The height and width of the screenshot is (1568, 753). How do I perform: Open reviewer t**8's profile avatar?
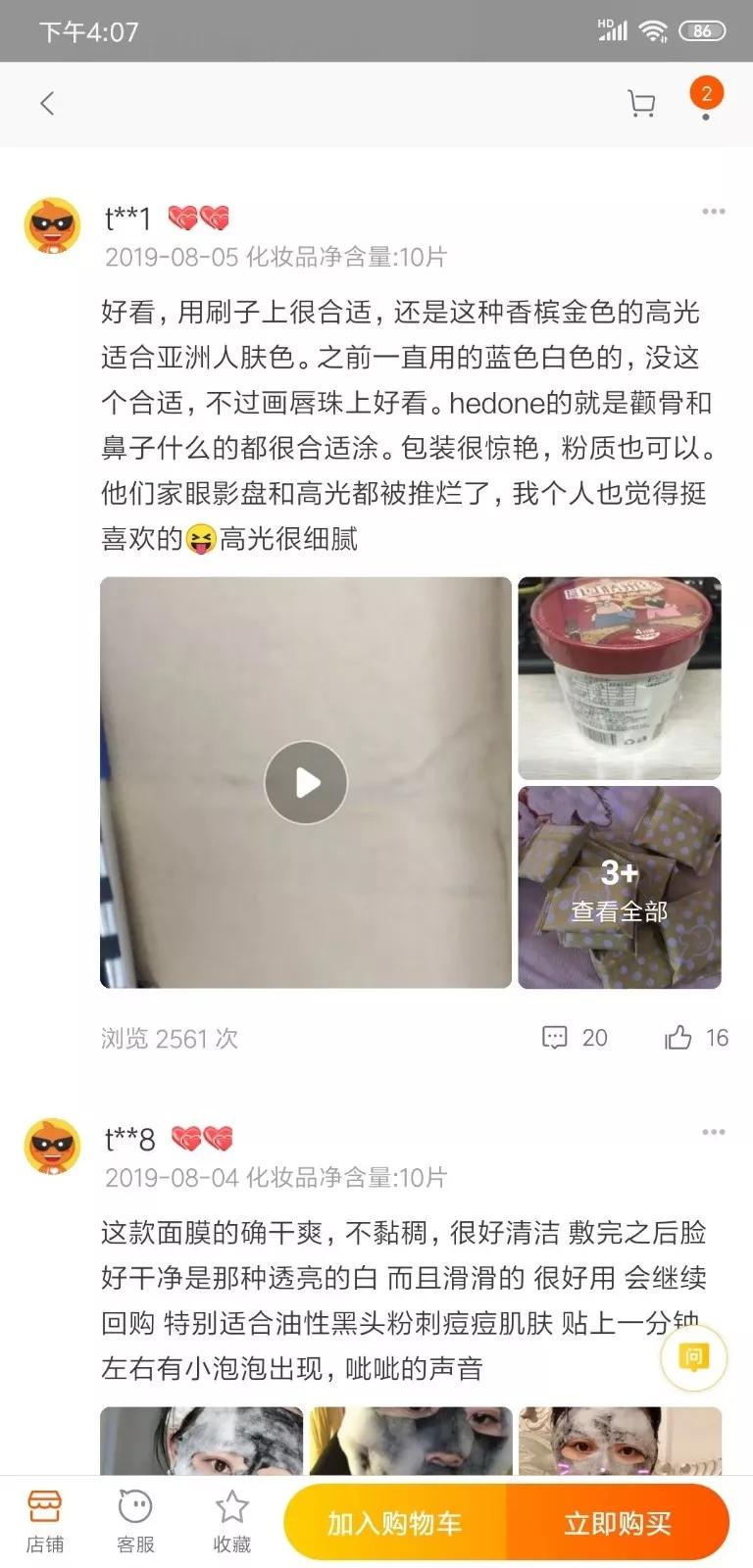pyautogui.click(x=51, y=1147)
